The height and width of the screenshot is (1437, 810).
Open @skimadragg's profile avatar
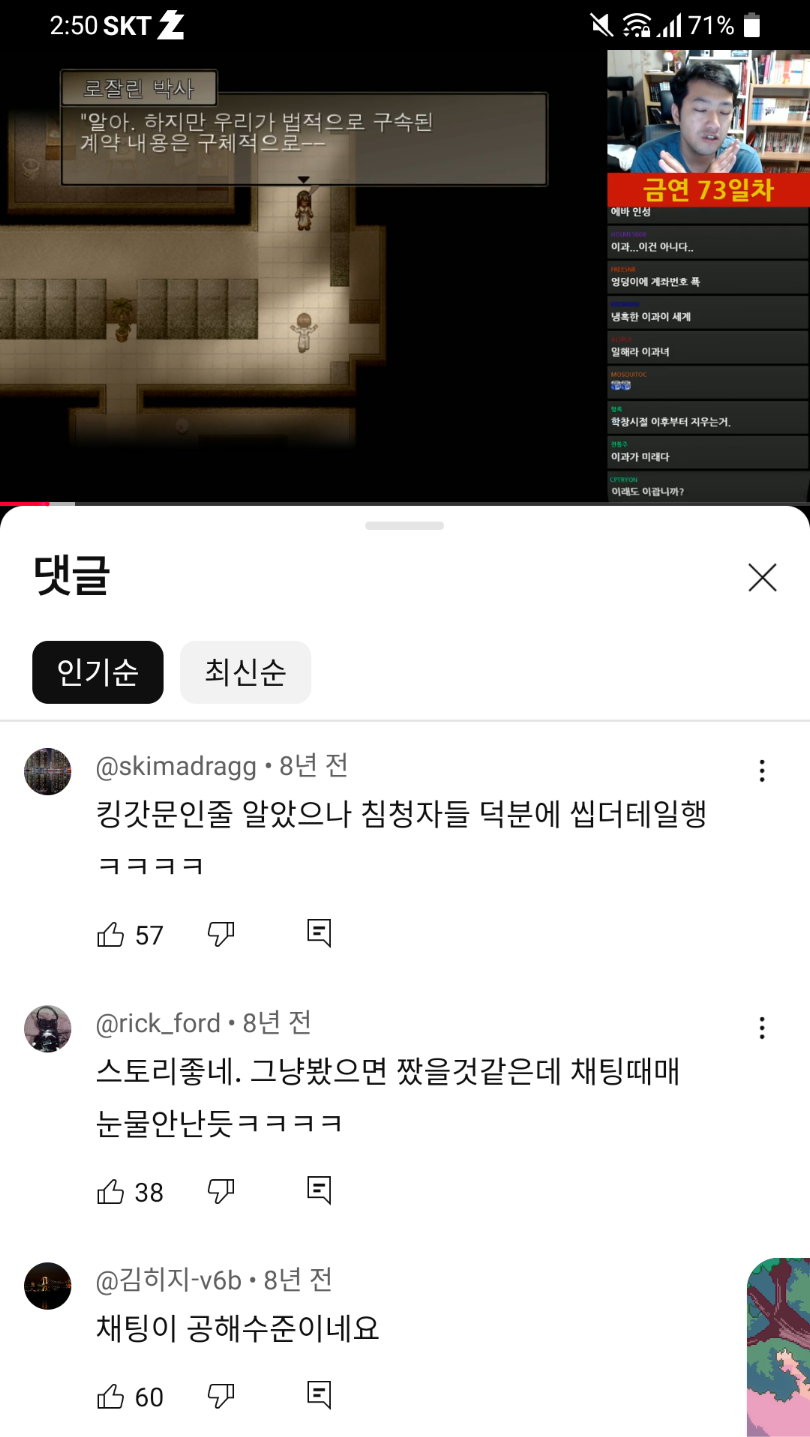tap(48, 771)
